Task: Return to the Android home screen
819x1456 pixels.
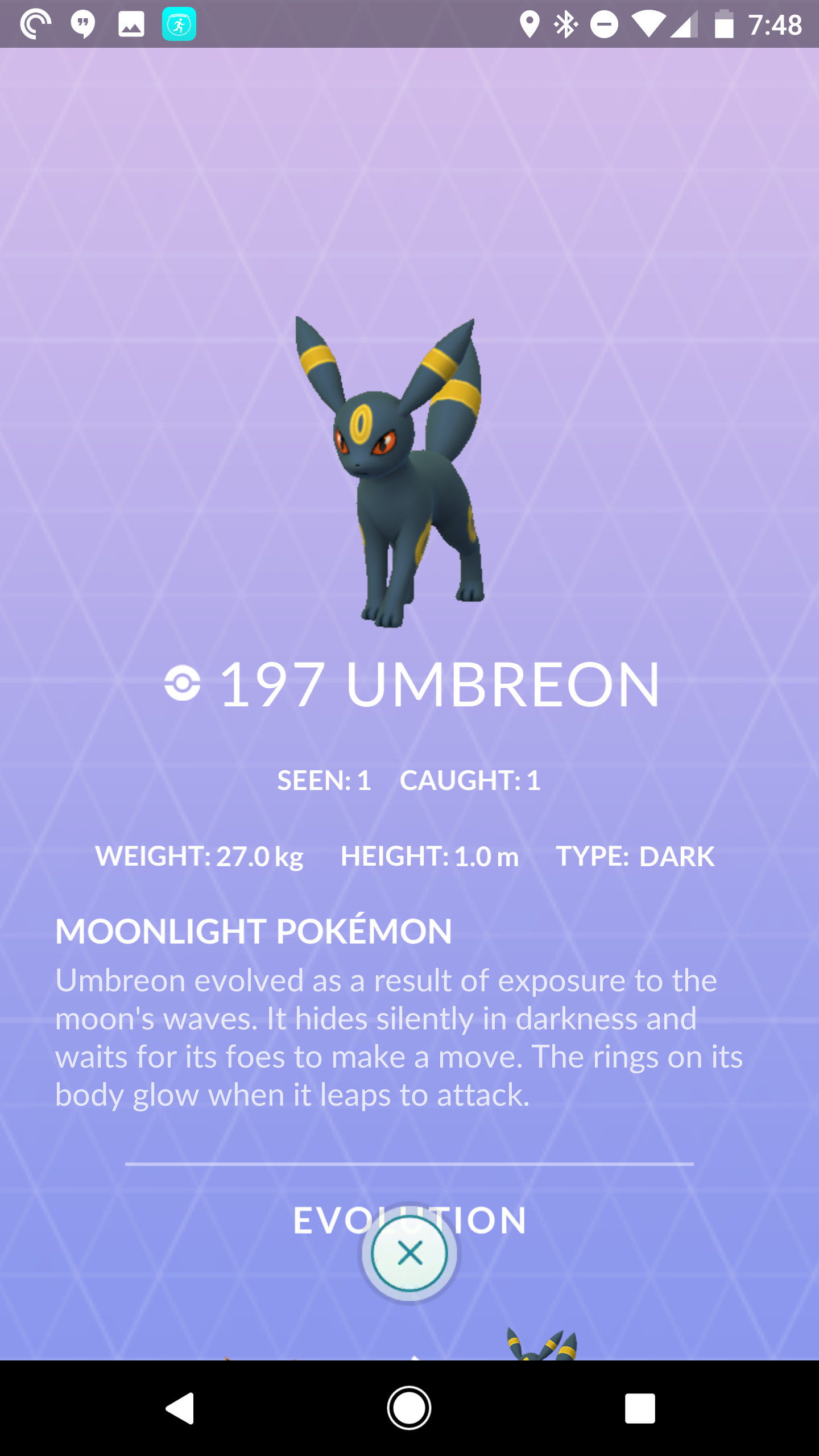Action: [x=409, y=1408]
